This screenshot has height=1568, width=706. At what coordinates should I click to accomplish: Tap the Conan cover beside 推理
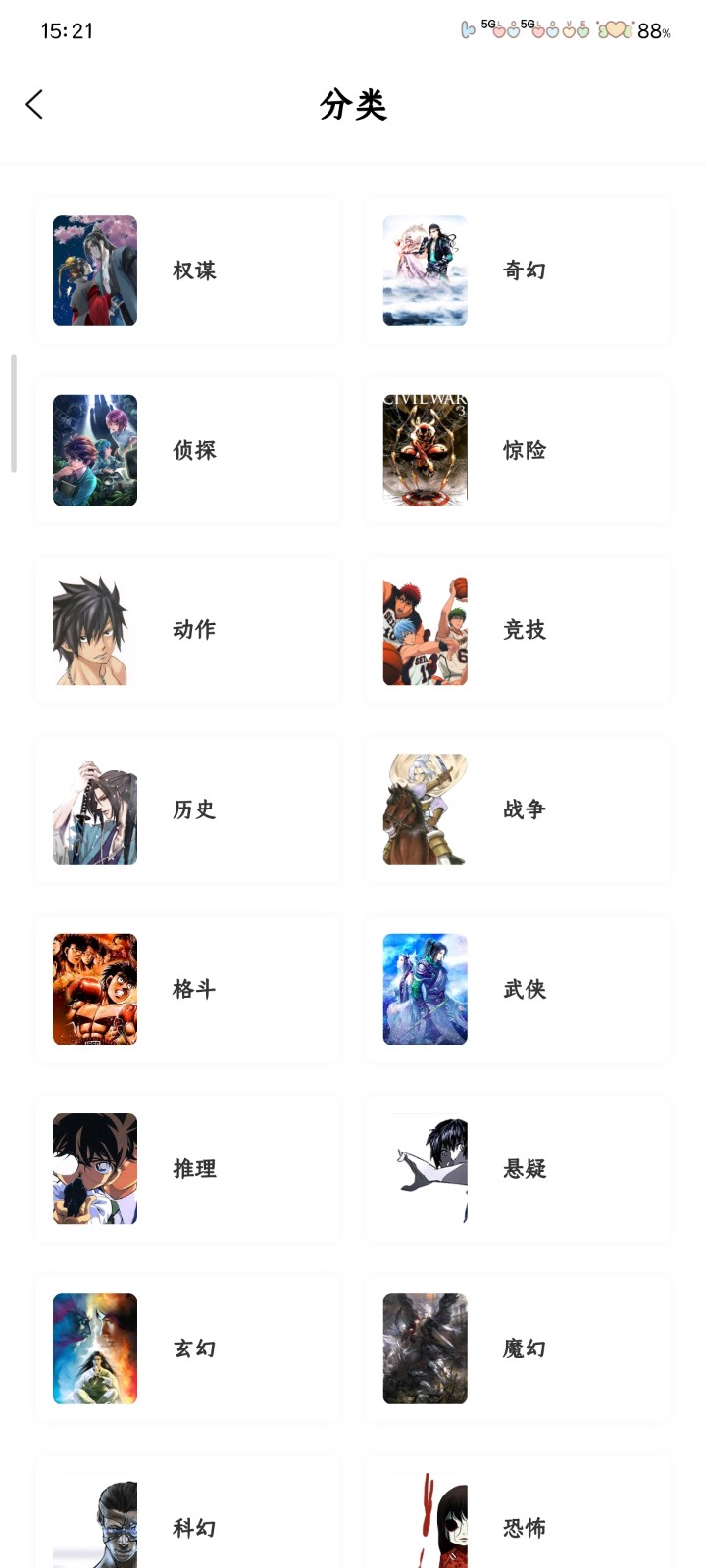(x=94, y=1168)
